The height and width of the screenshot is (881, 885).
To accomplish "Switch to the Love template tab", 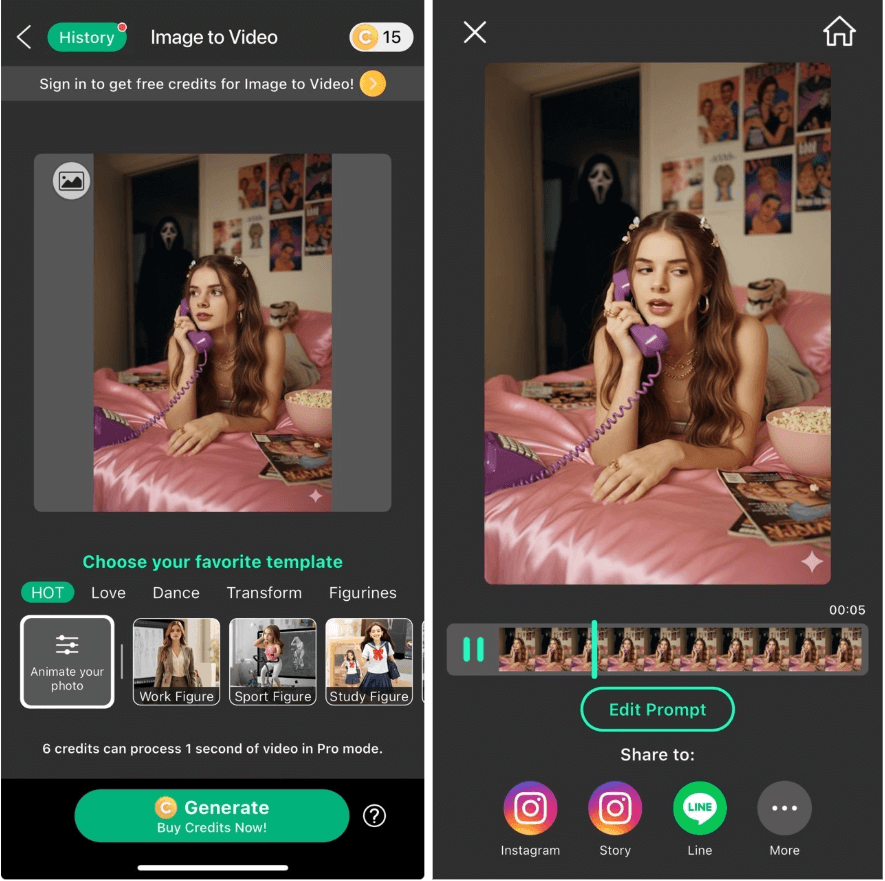I will coord(108,593).
